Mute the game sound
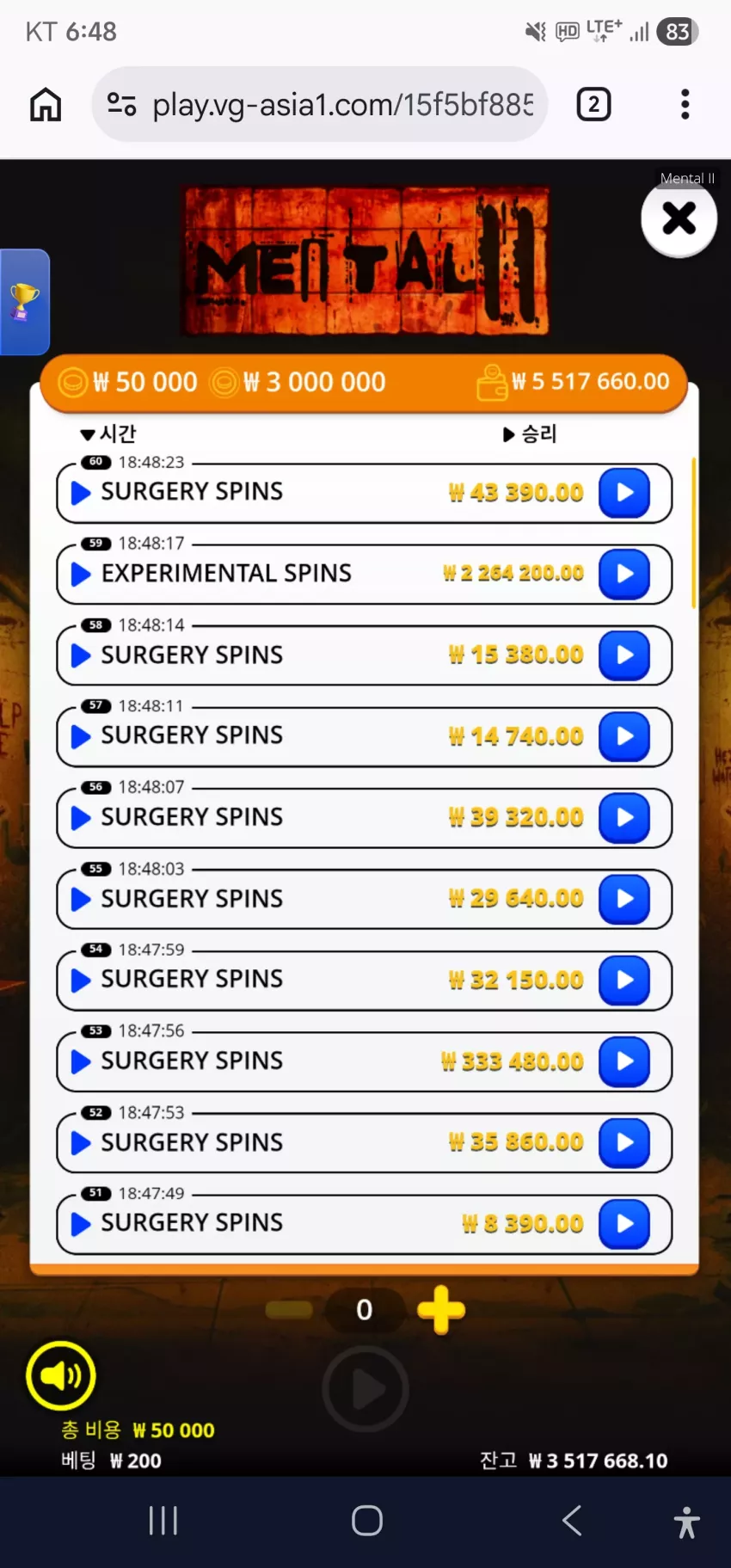The height and width of the screenshot is (1568, 731). tap(61, 1375)
